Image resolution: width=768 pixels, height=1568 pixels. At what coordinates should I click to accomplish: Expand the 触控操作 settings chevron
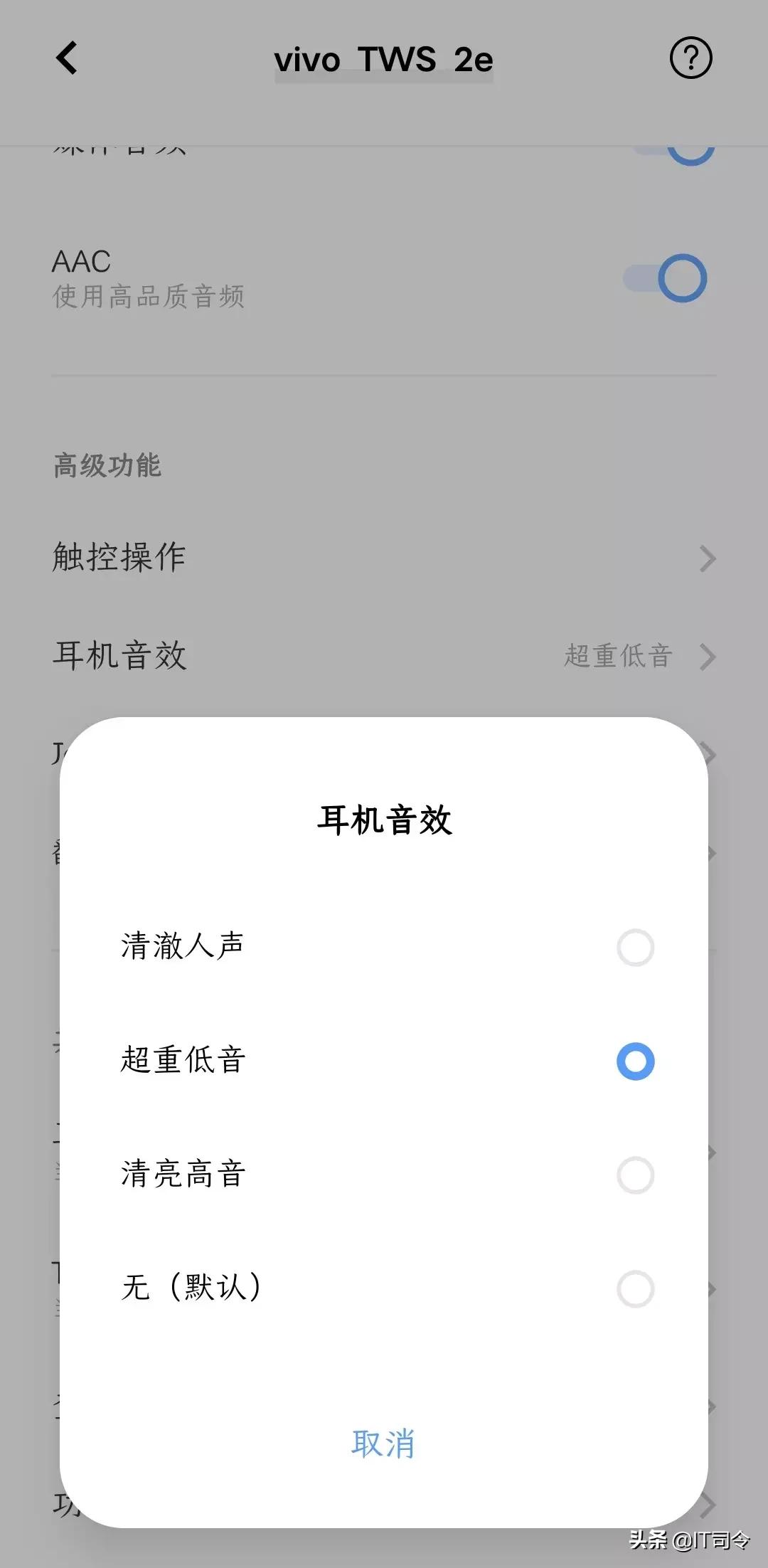click(705, 558)
